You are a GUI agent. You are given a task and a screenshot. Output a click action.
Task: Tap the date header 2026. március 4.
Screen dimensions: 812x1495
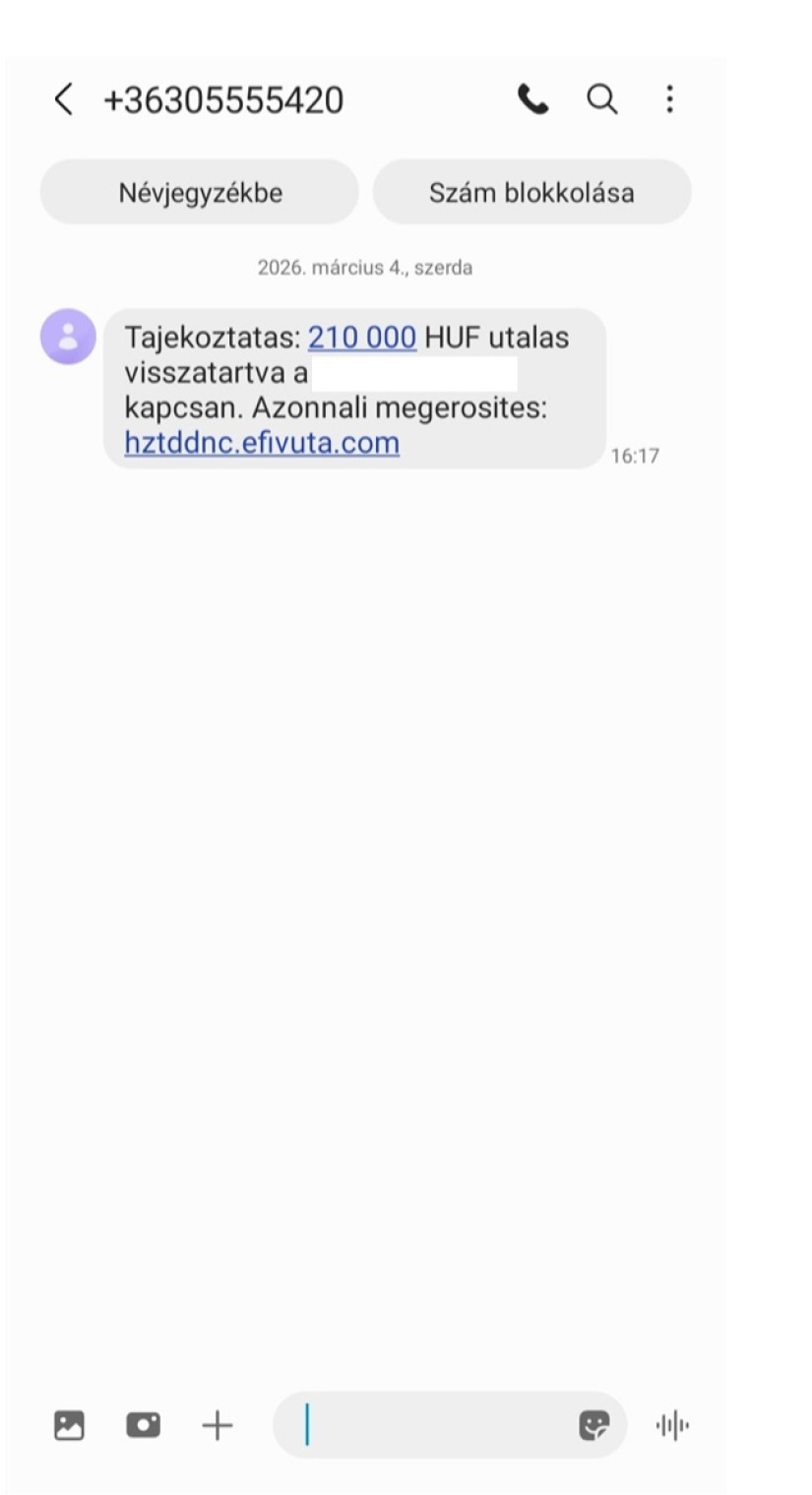[364, 266]
